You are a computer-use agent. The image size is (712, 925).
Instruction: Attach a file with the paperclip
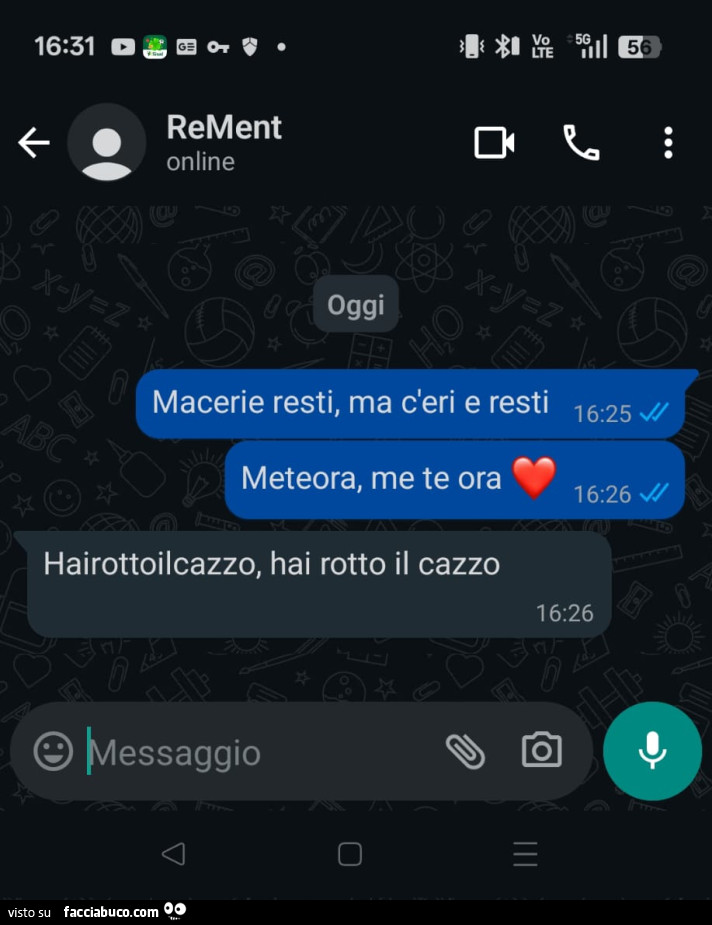465,750
